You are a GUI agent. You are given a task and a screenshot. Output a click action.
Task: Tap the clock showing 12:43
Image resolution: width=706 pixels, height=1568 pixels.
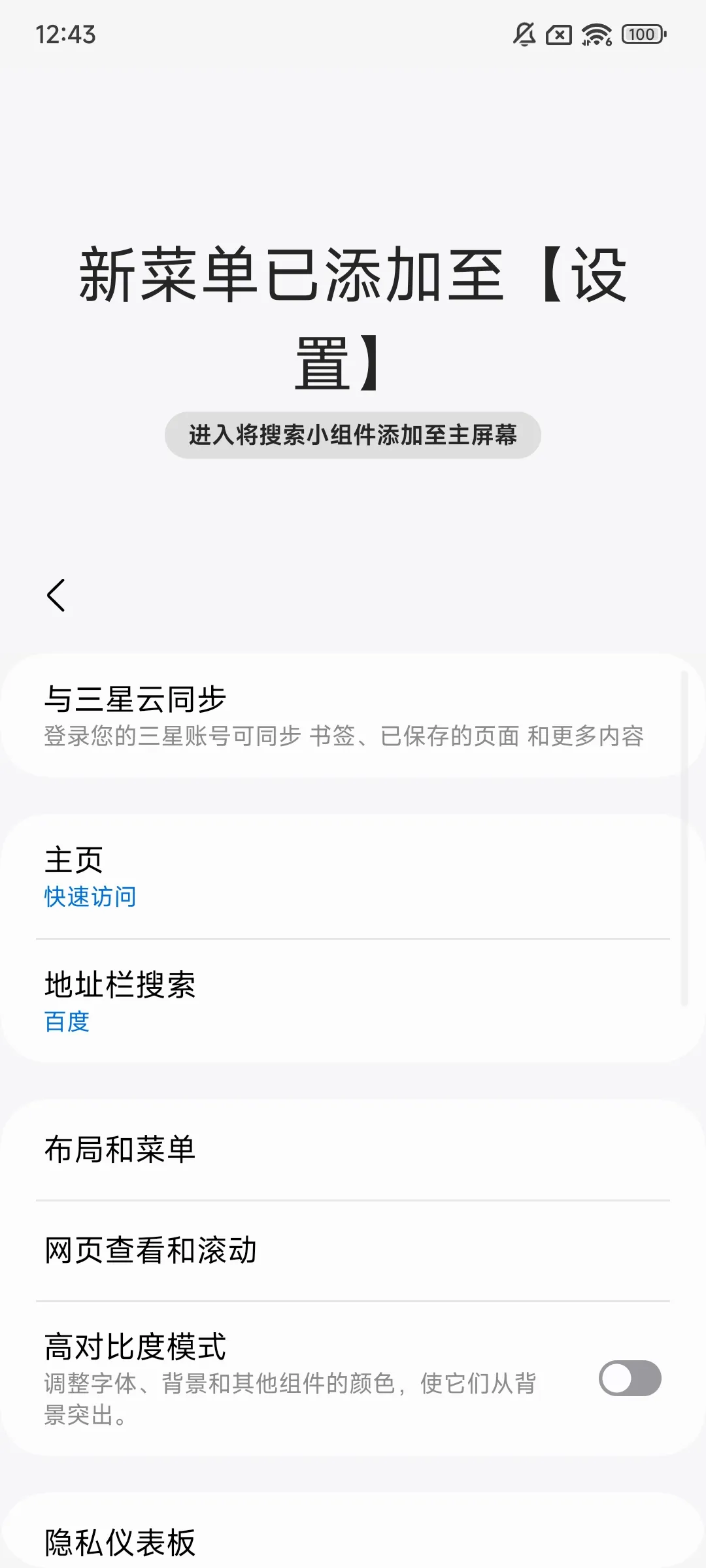(x=67, y=36)
